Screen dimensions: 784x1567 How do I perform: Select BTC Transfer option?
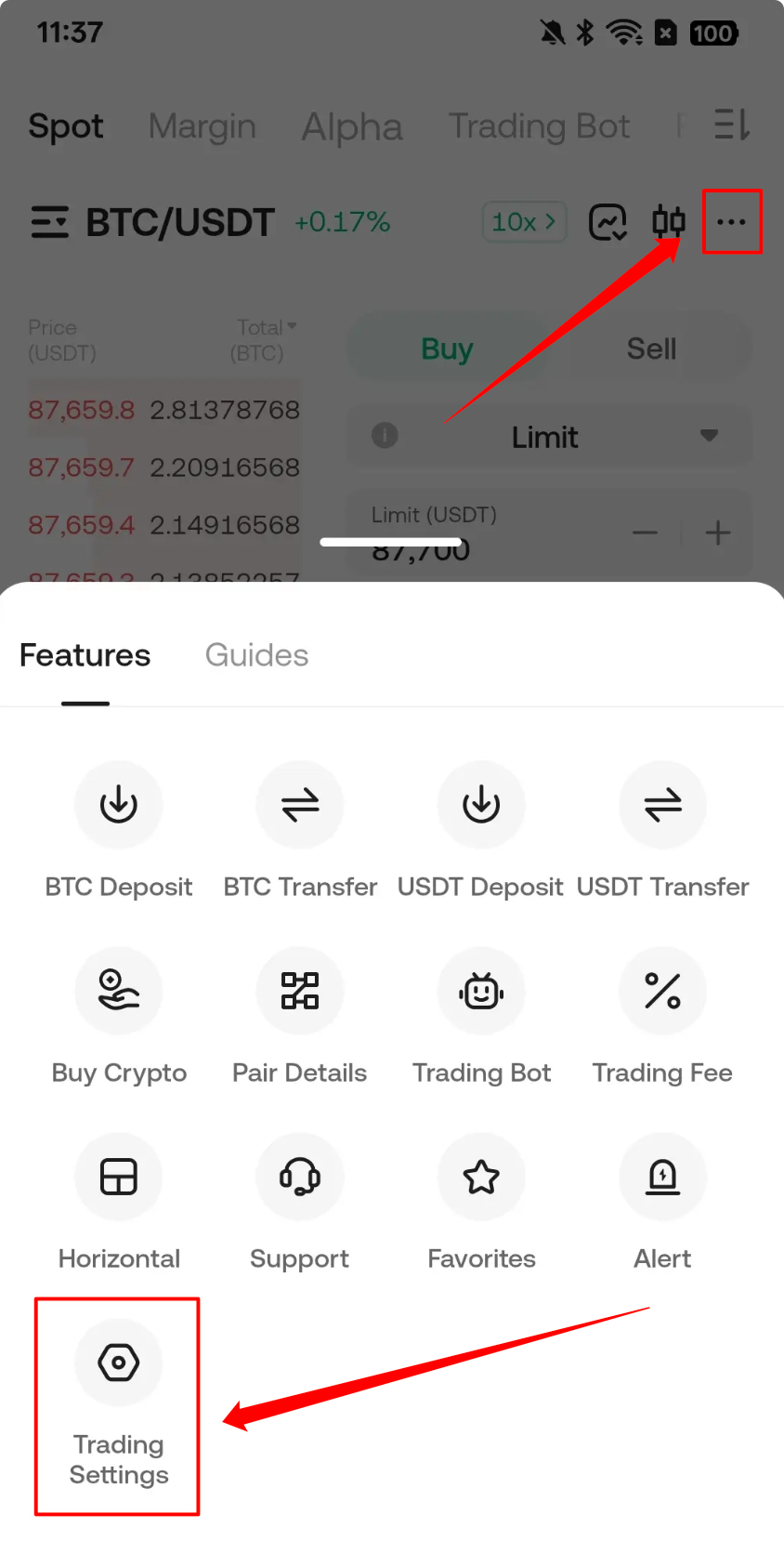[300, 805]
